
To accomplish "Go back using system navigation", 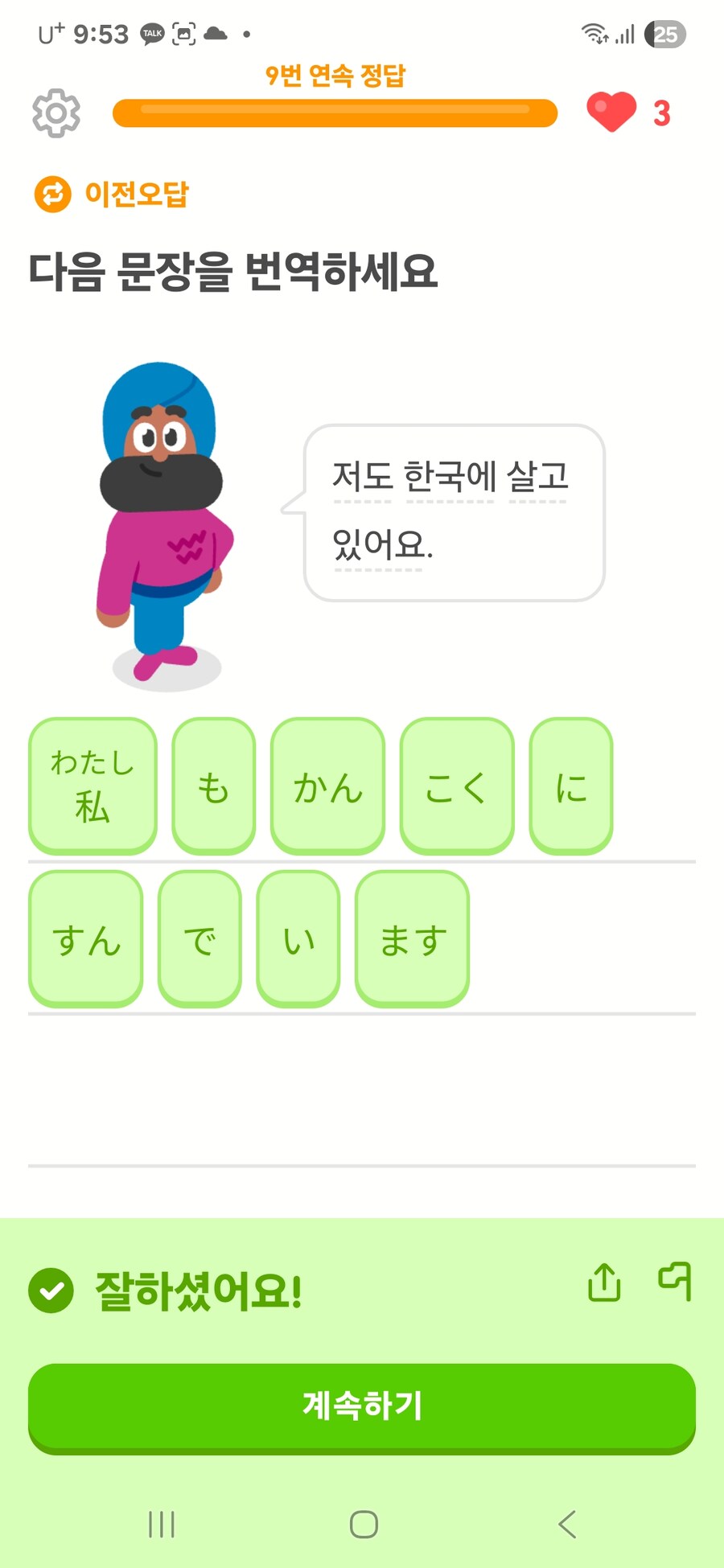I will click(x=567, y=1524).
